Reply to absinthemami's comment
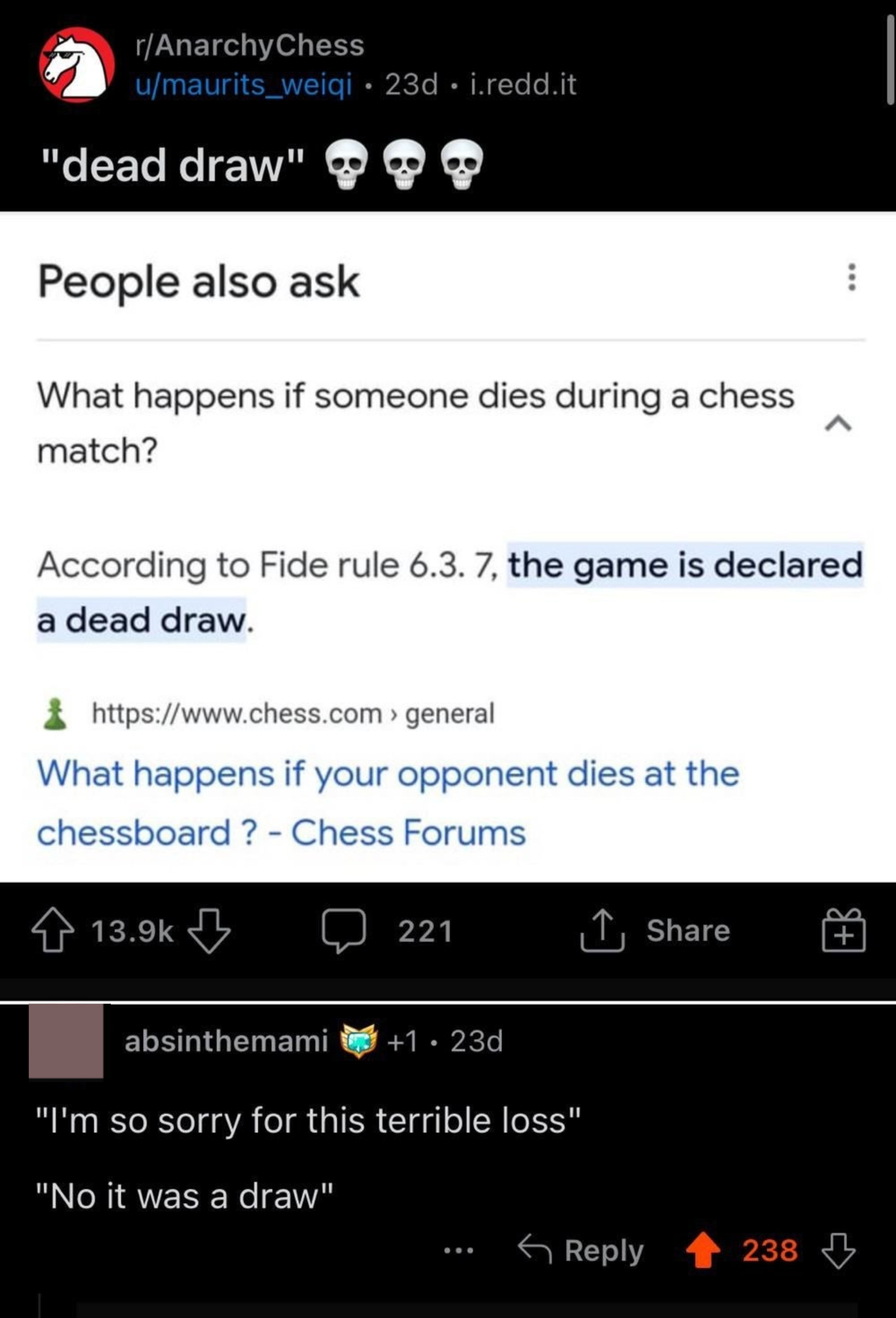Image resolution: width=896 pixels, height=1318 pixels. (581, 1250)
